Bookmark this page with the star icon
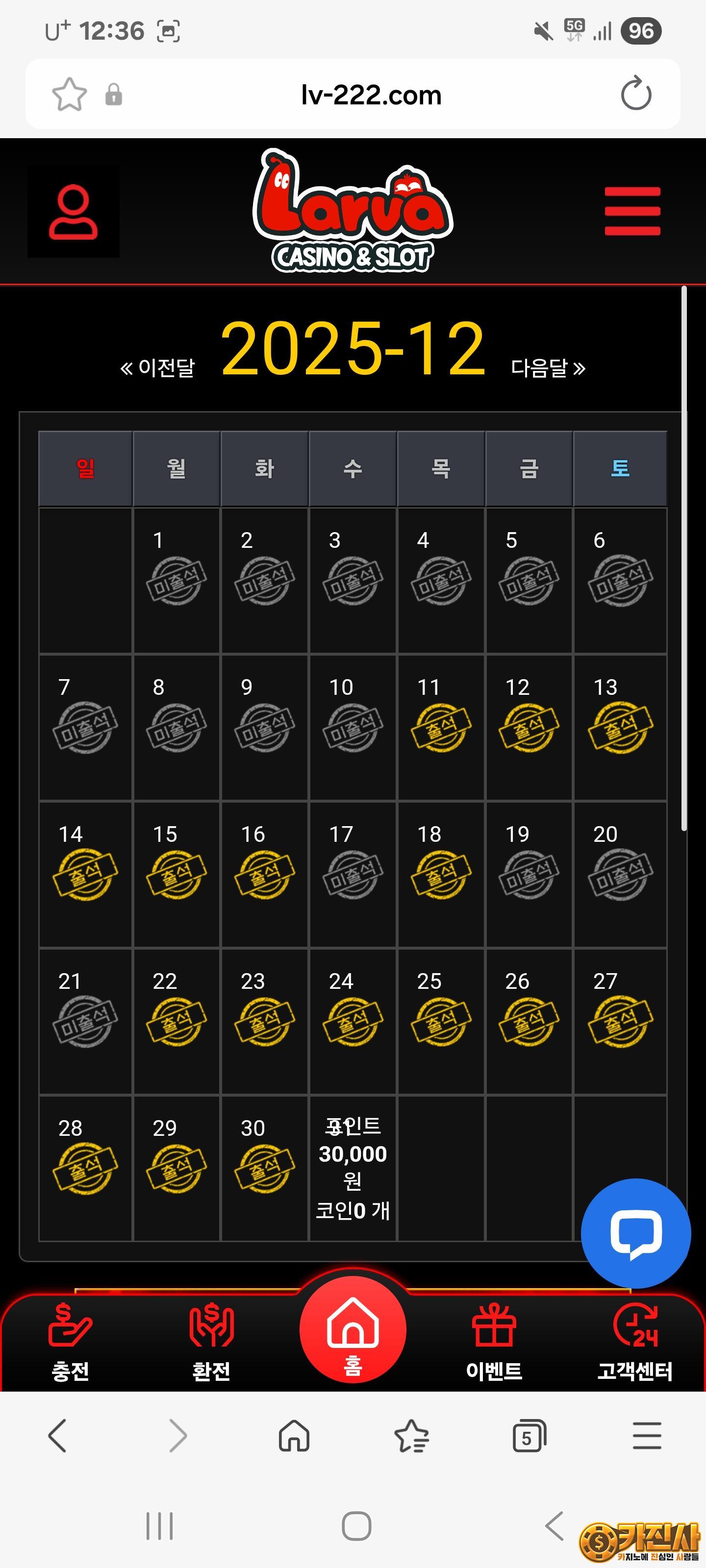 70,95
